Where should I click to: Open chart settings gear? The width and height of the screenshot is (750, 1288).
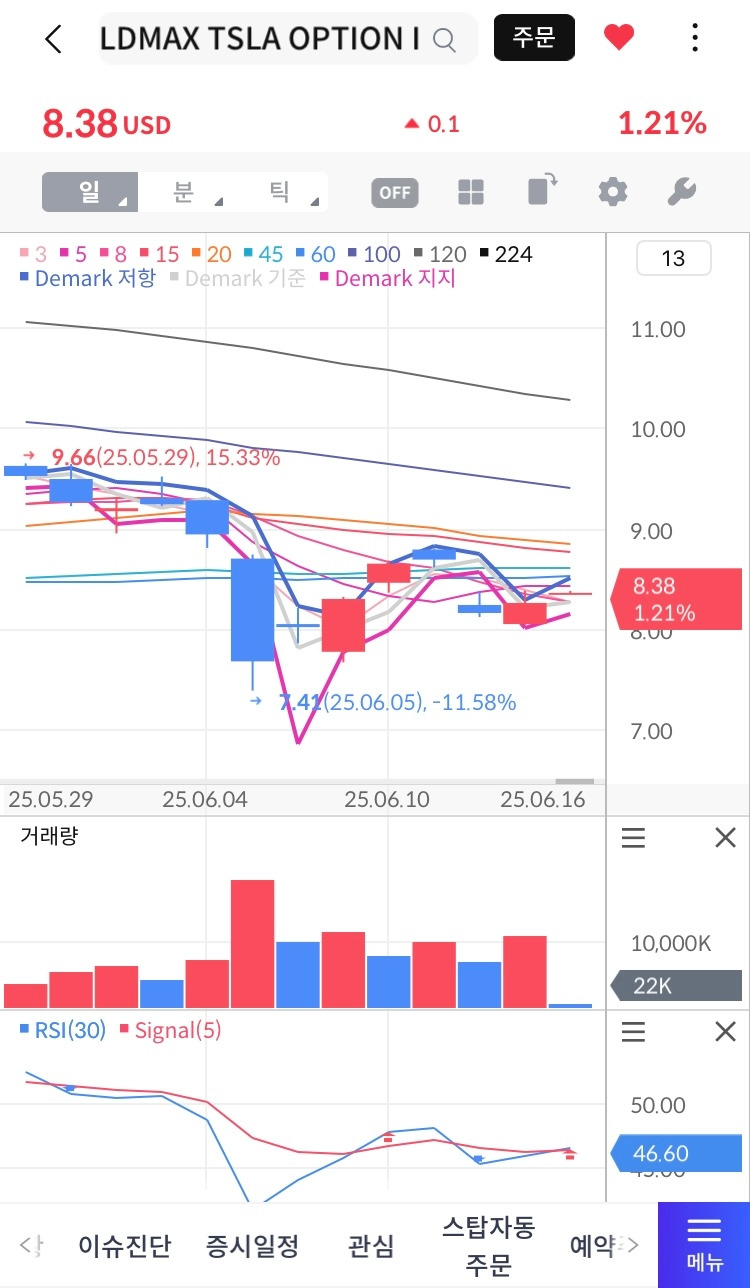tap(612, 191)
